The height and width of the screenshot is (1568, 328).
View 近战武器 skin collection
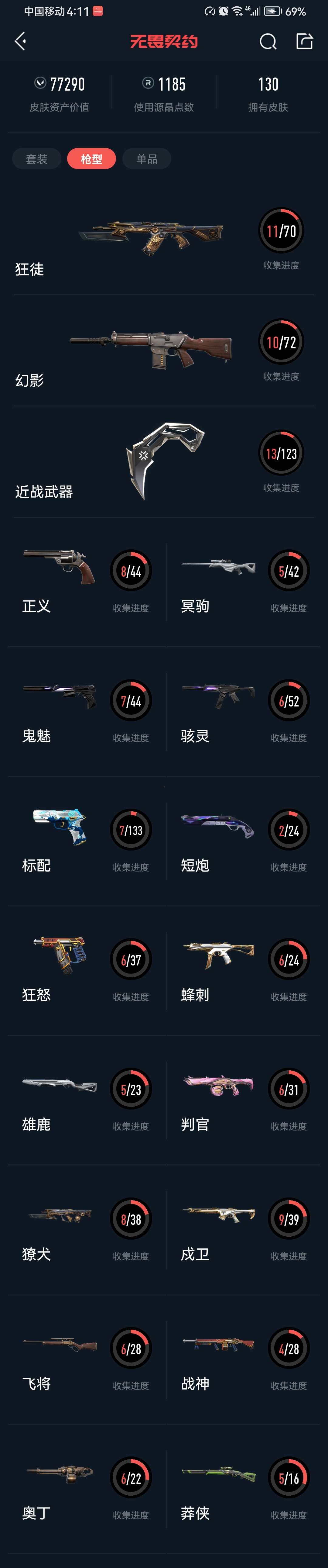163,463
